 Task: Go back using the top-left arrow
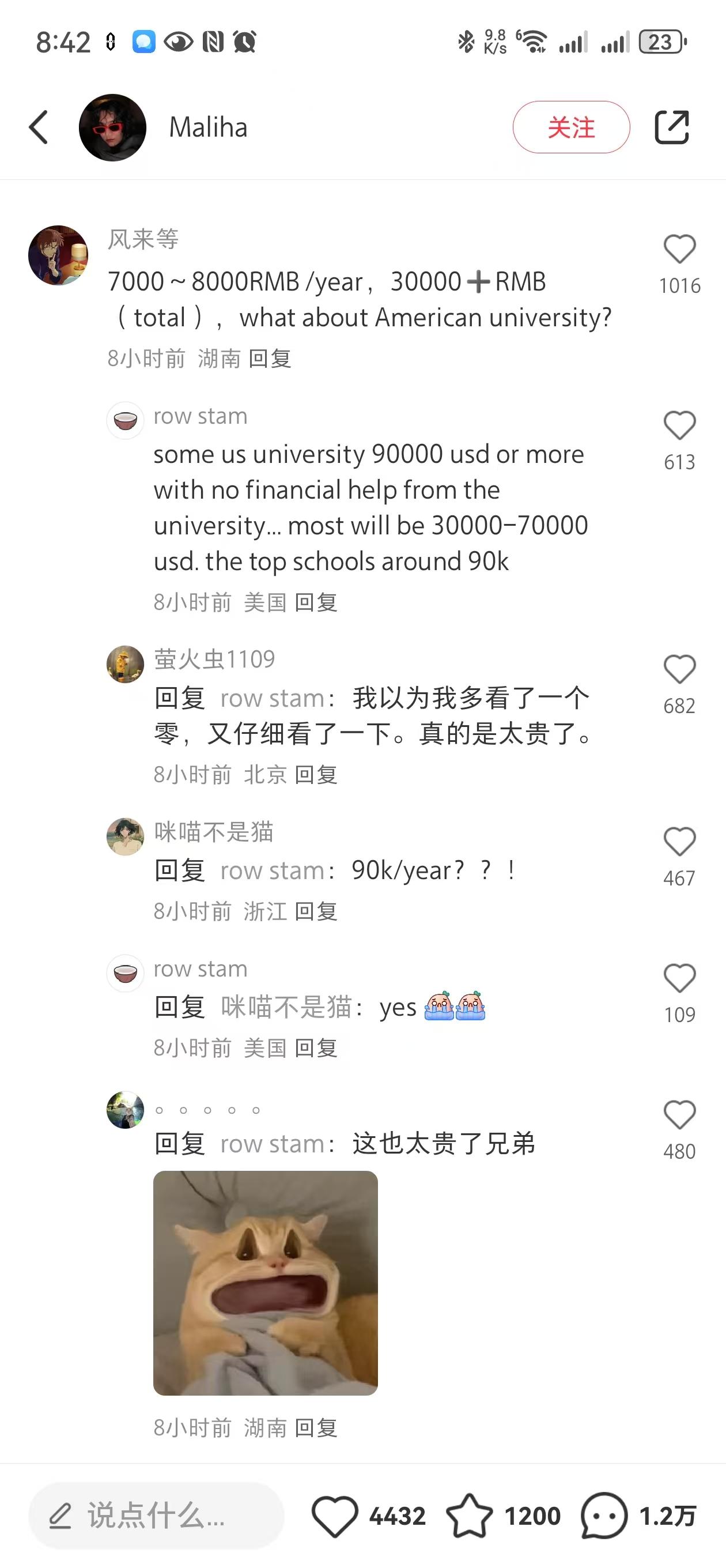(x=39, y=127)
